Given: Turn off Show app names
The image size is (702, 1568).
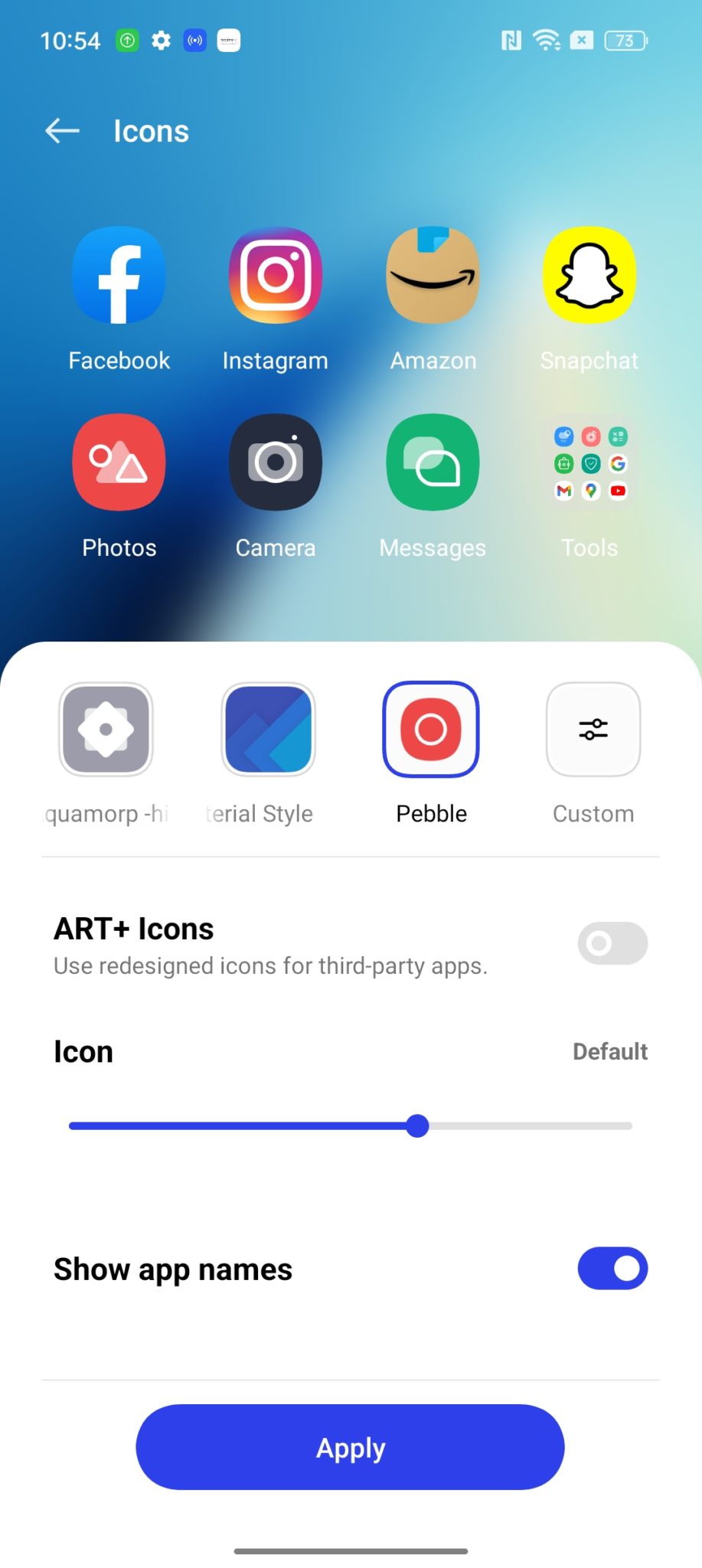Looking at the screenshot, I should click(612, 1269).
